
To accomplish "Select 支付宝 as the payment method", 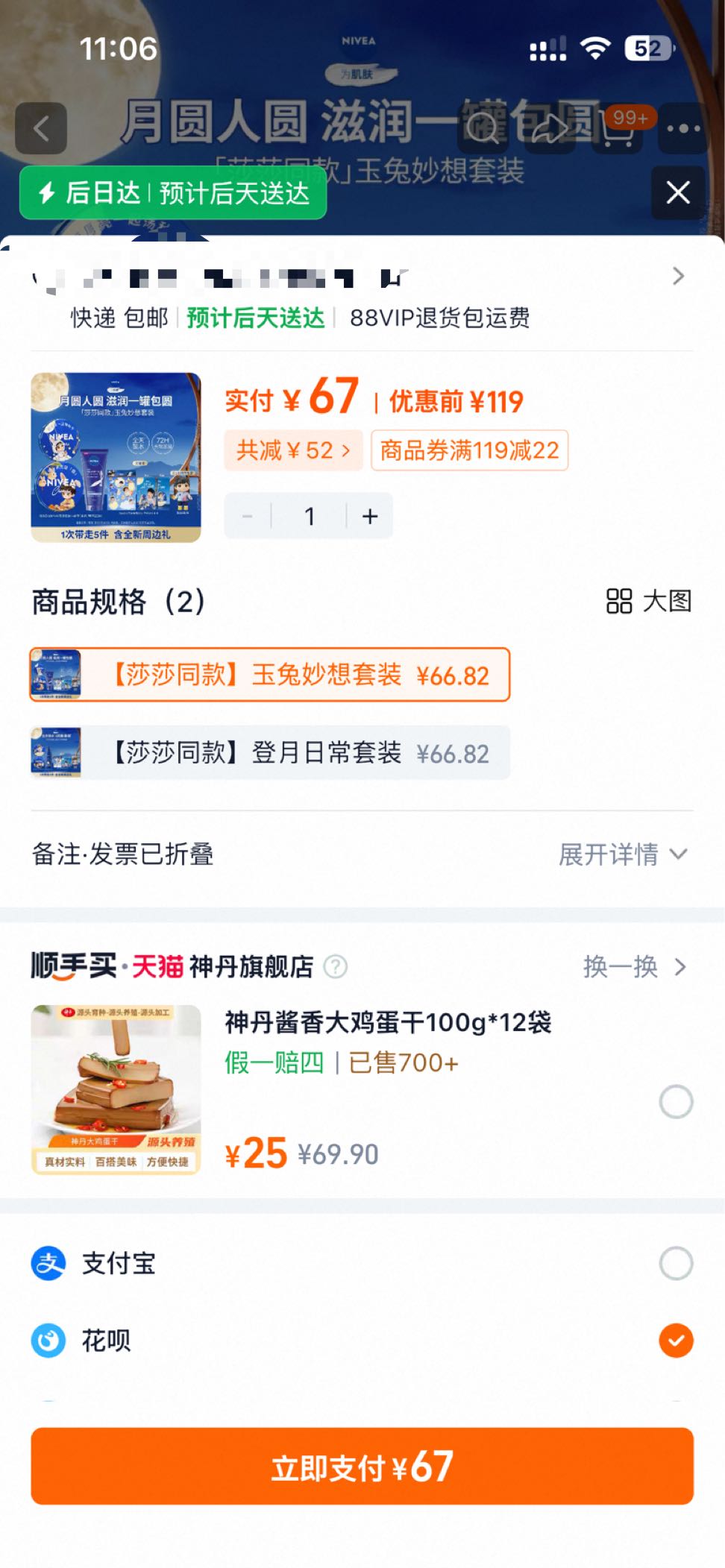I will 676,1263.
